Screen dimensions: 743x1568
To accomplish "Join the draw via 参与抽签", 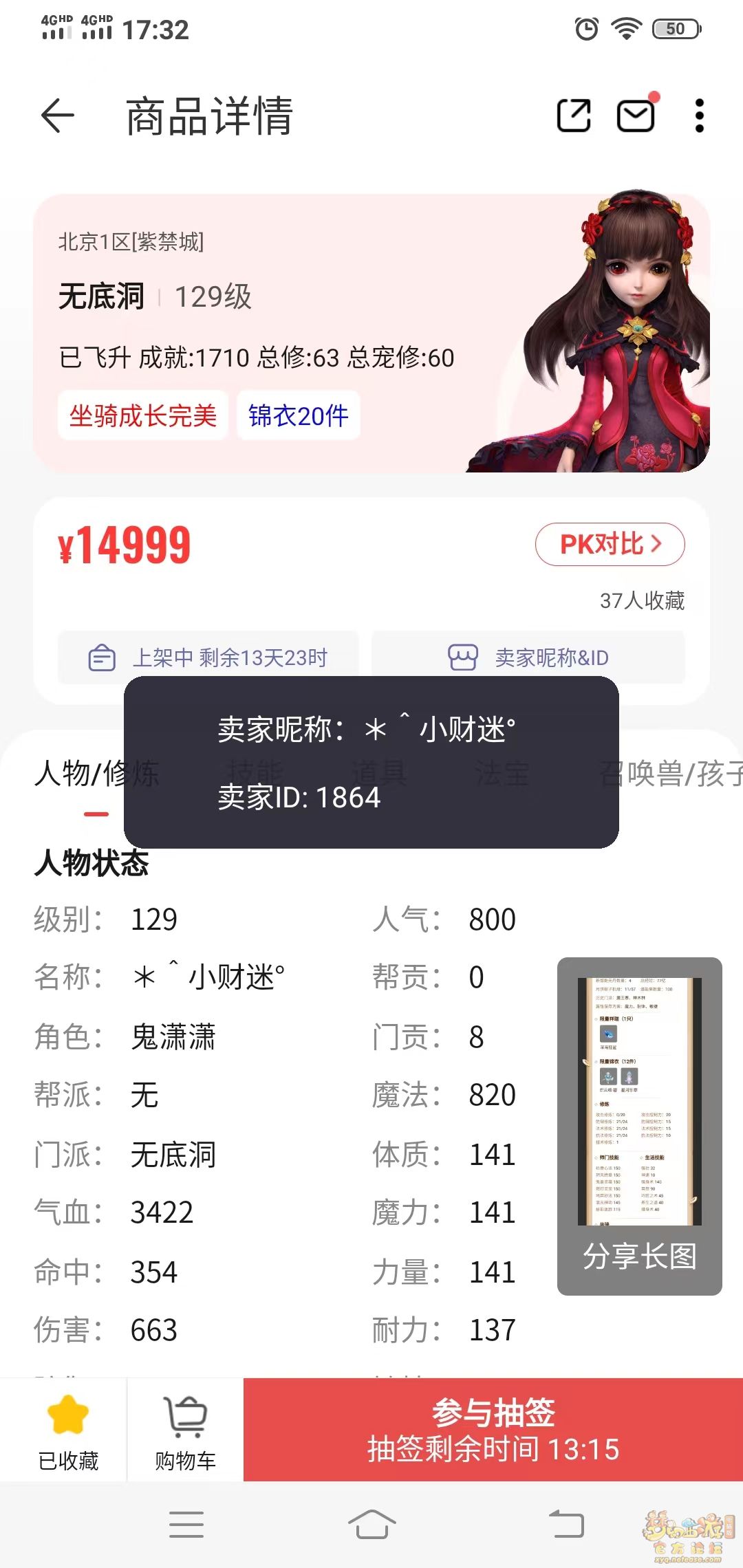I will tap(493, 1430).
